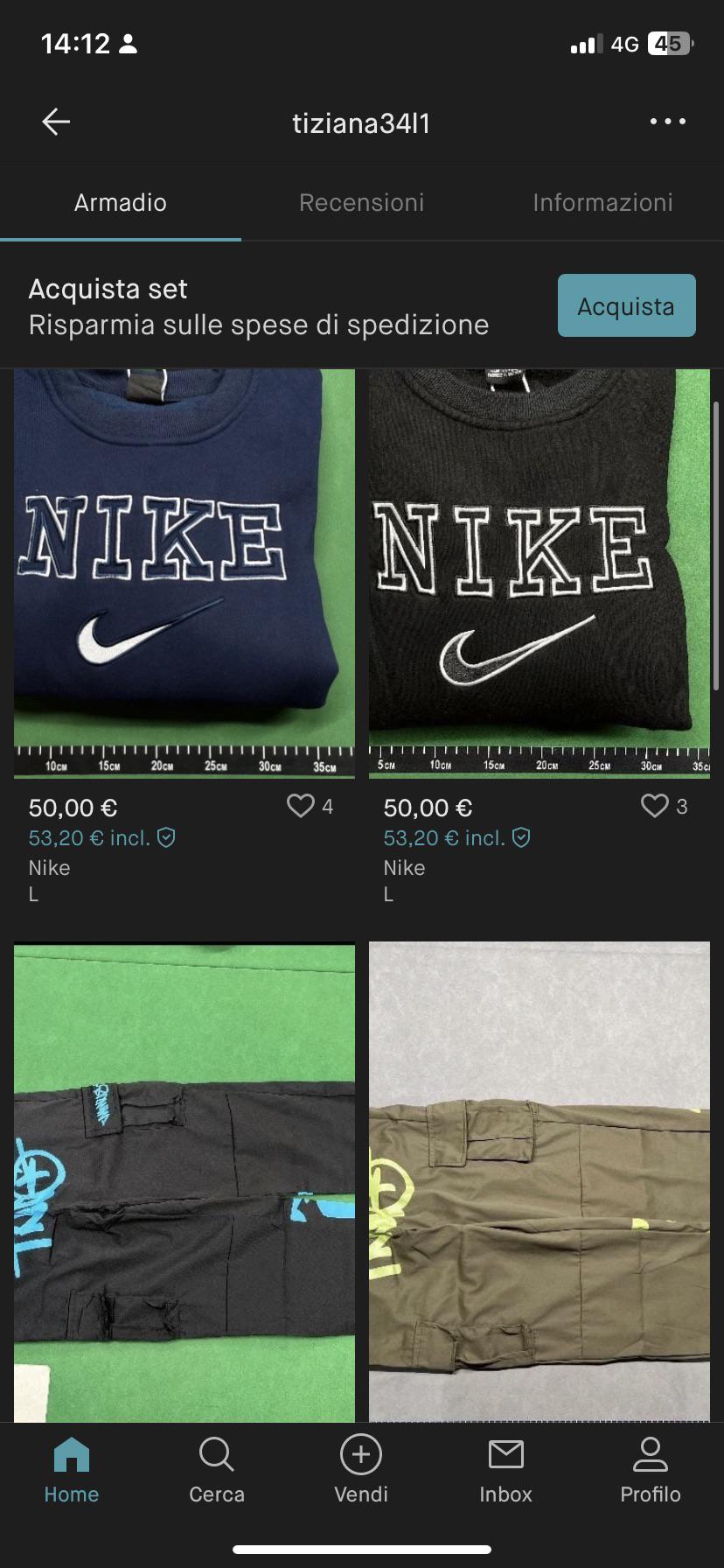
Task: Open the Inbox tab
Action: click(x=505, y=1470)
